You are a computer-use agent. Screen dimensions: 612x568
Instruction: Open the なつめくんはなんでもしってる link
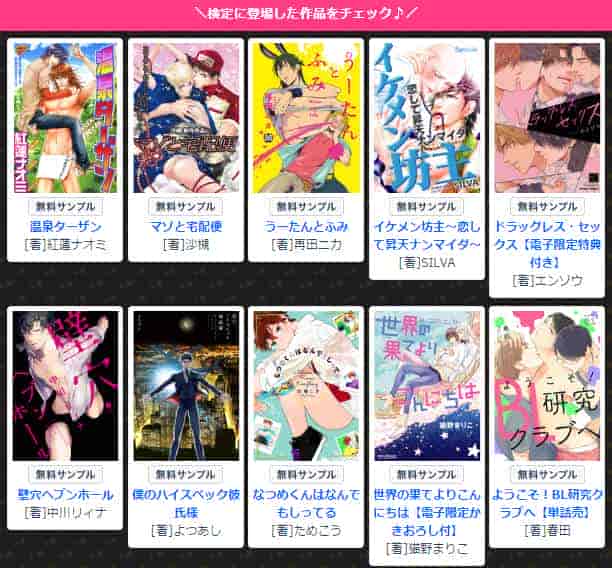(306, 502)
